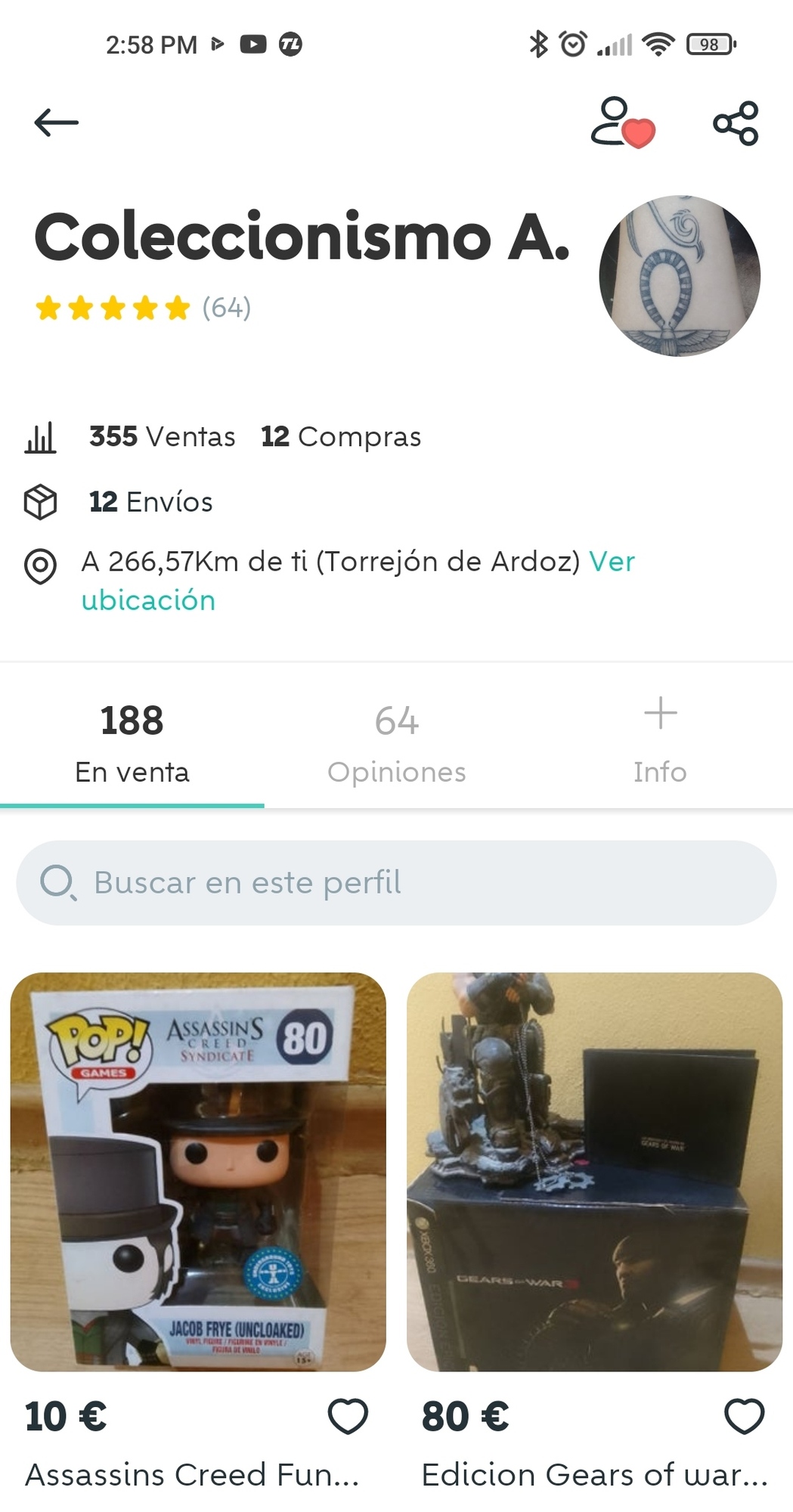
Task: Tap the Buscar en este perfil field
Action: pos(396,882)
